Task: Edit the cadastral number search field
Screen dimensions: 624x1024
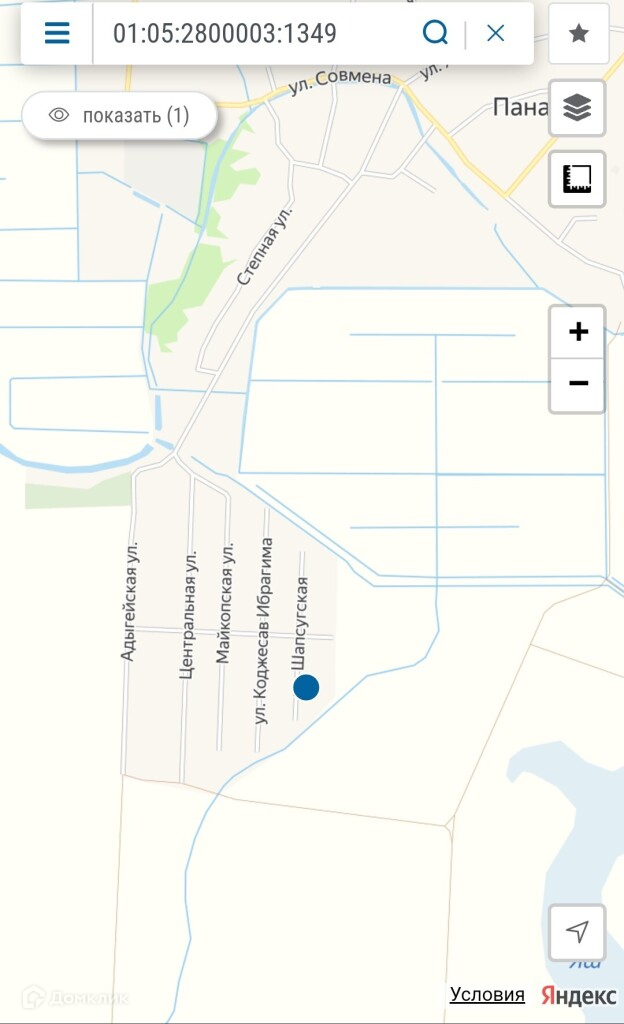Action: coord(250,33)
